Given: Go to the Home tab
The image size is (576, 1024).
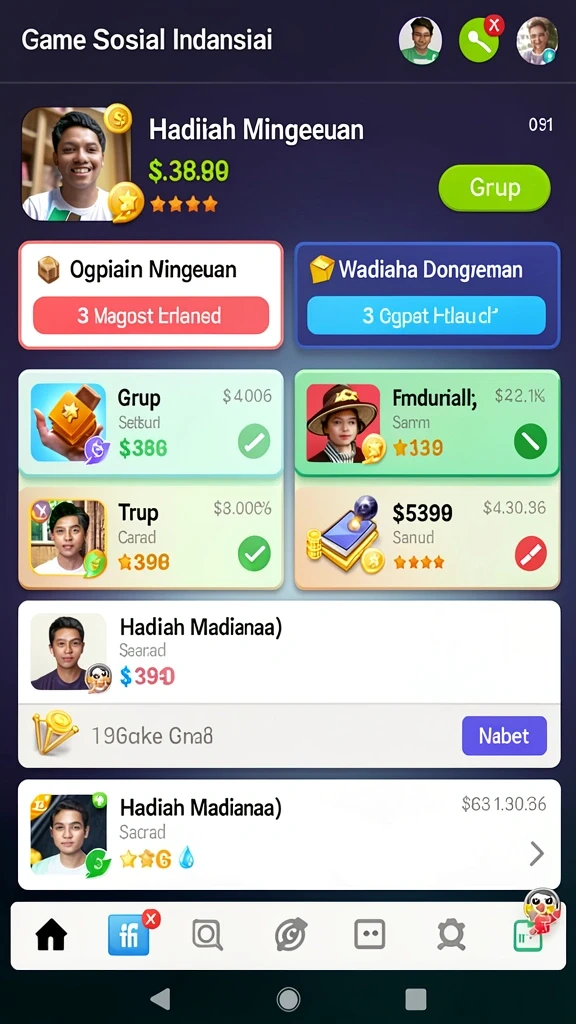Looking at the screenshot, I should click(51, 935).
